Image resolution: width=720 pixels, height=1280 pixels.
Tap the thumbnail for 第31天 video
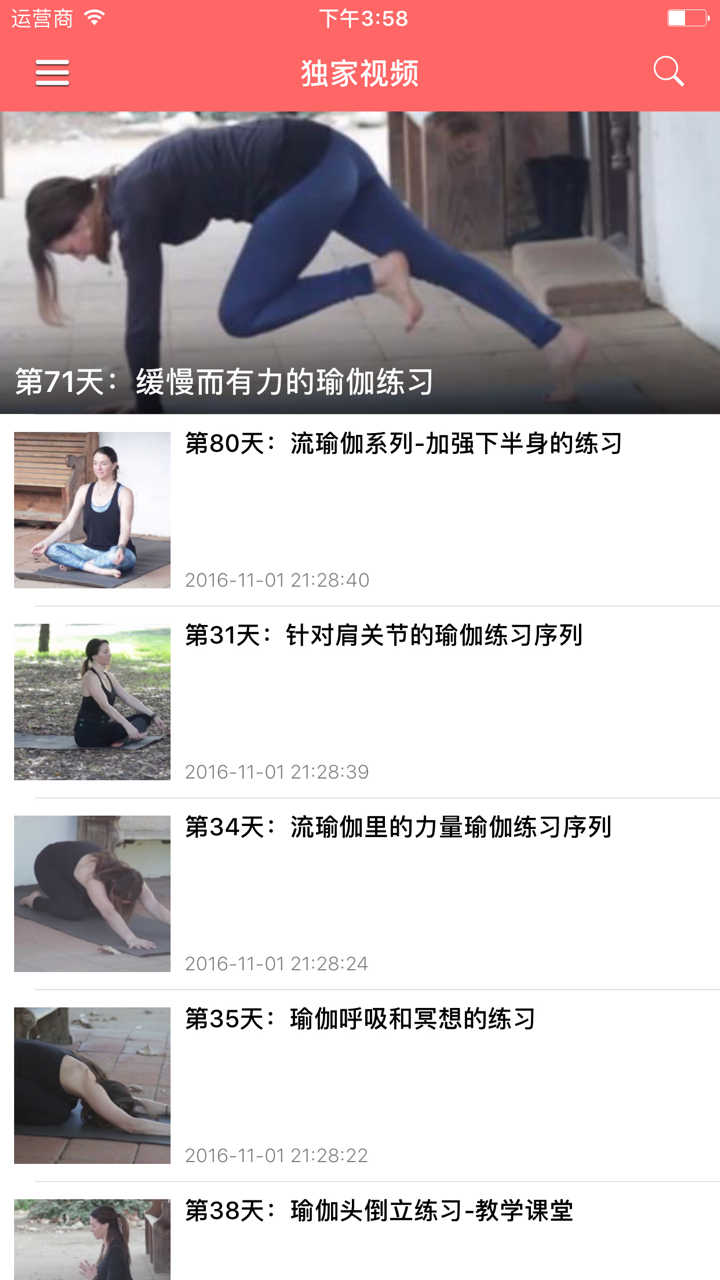pos(92,701)
